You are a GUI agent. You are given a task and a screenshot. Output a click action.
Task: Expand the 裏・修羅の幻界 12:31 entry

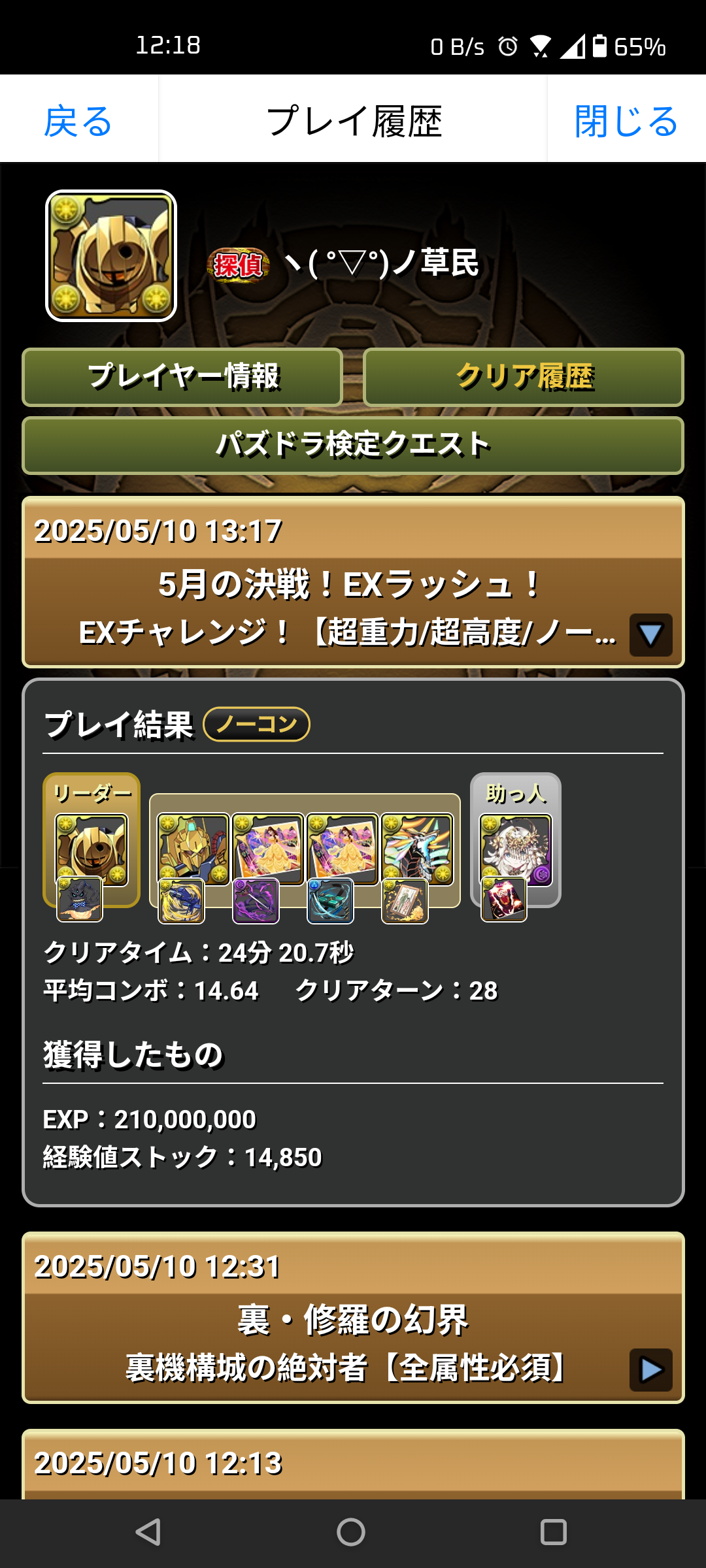pyautogui.click(x=650, y=1369)
